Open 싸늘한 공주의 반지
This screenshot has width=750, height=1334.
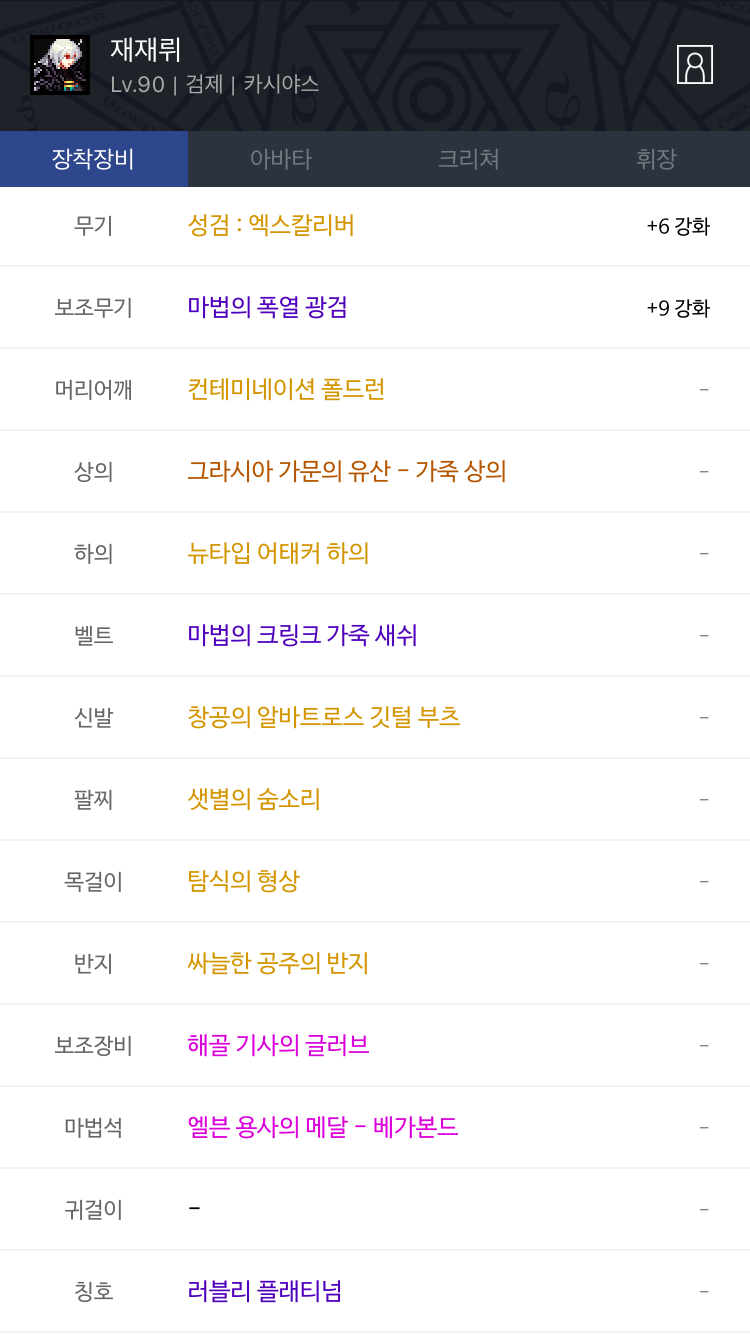click(278, 963)
